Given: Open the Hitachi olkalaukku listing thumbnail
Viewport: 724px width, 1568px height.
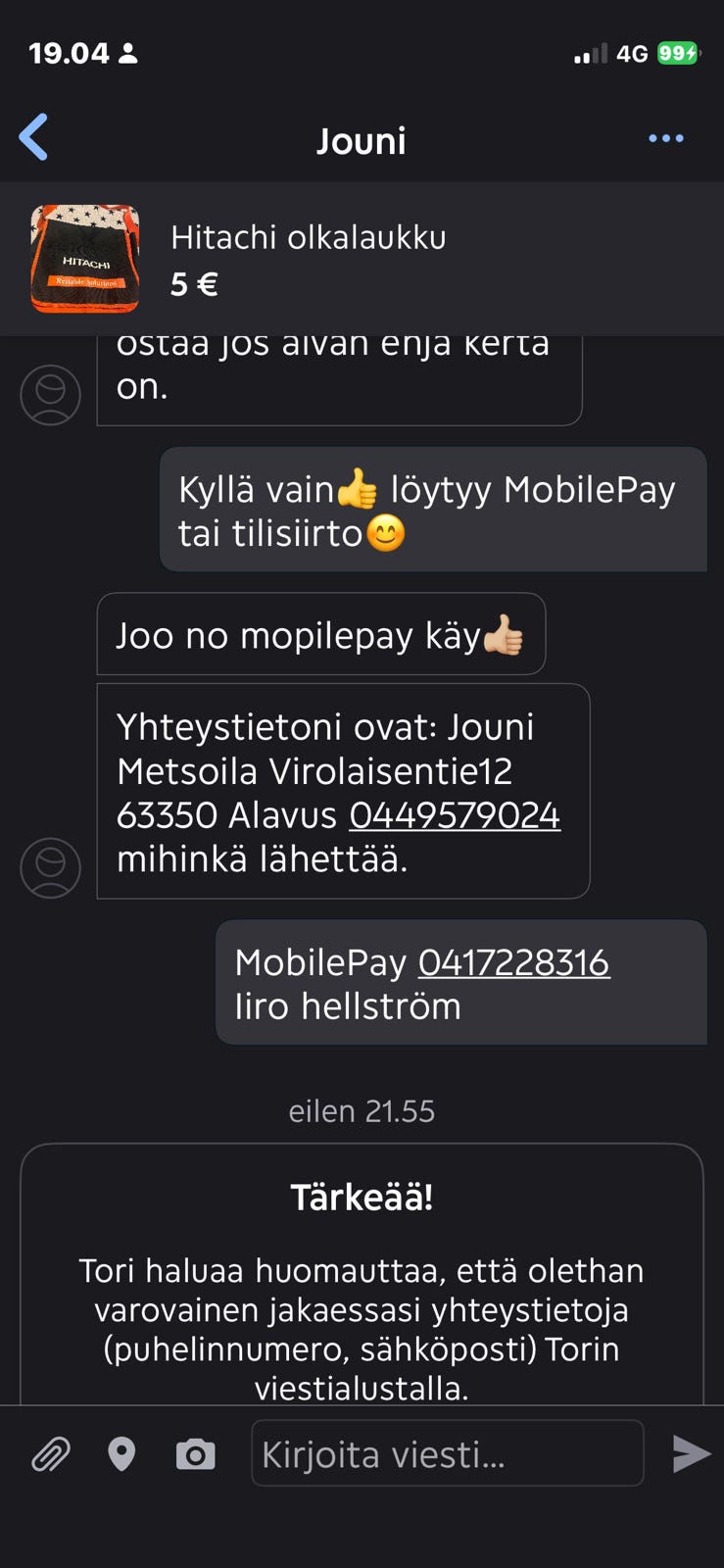Looking at the screenshot, I should coord(85,260).
